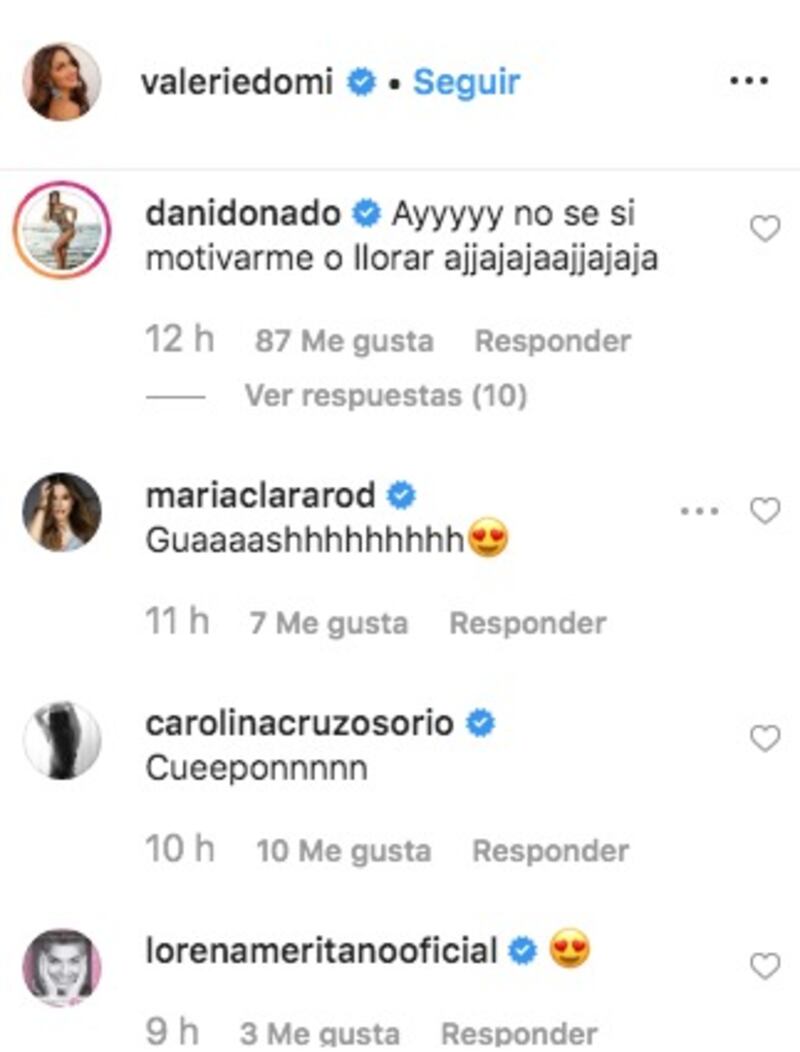This screenshot has height=1052, width=800.
Task: Reply to lorenameritanooficial's comment
Action: (519, 1032)
